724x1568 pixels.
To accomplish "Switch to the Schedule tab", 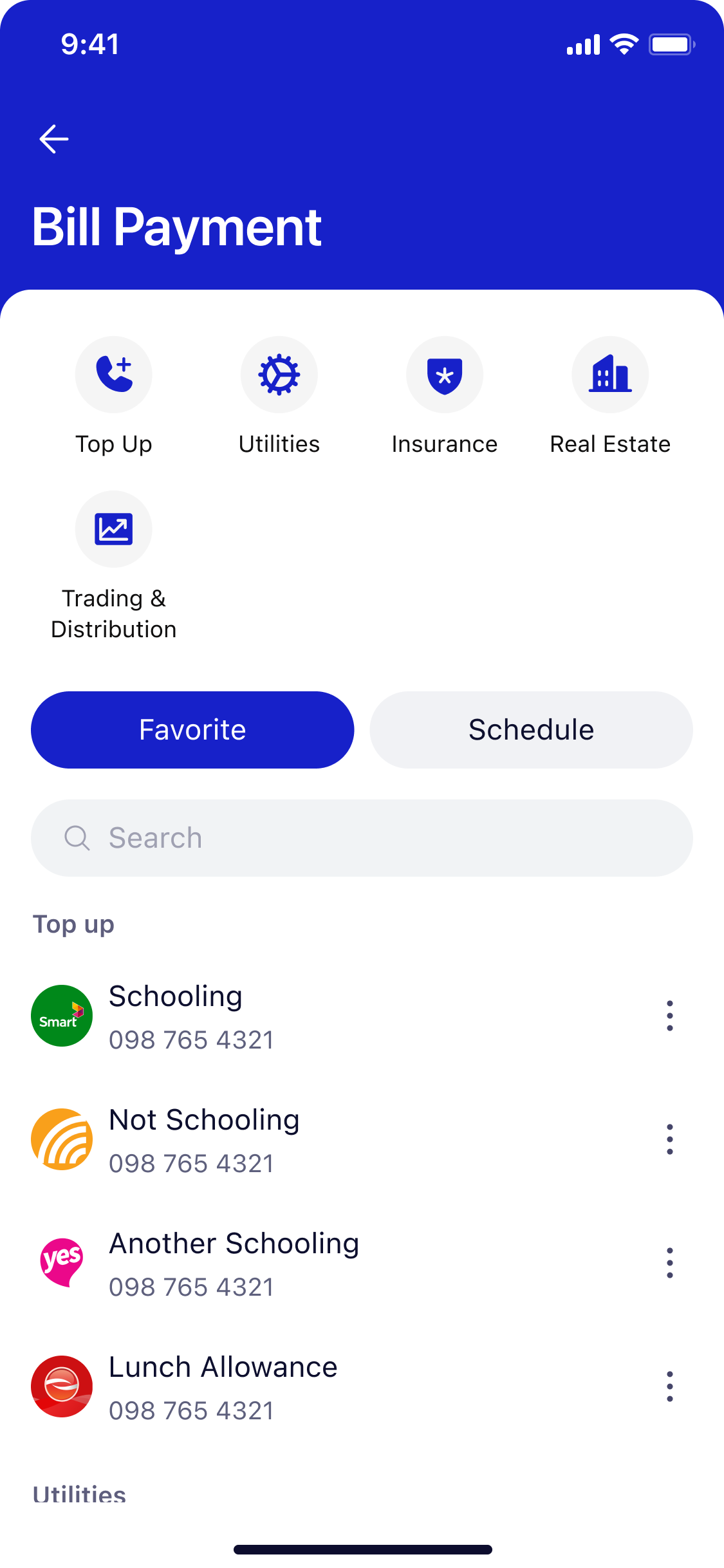I will [x=531, y=730].
